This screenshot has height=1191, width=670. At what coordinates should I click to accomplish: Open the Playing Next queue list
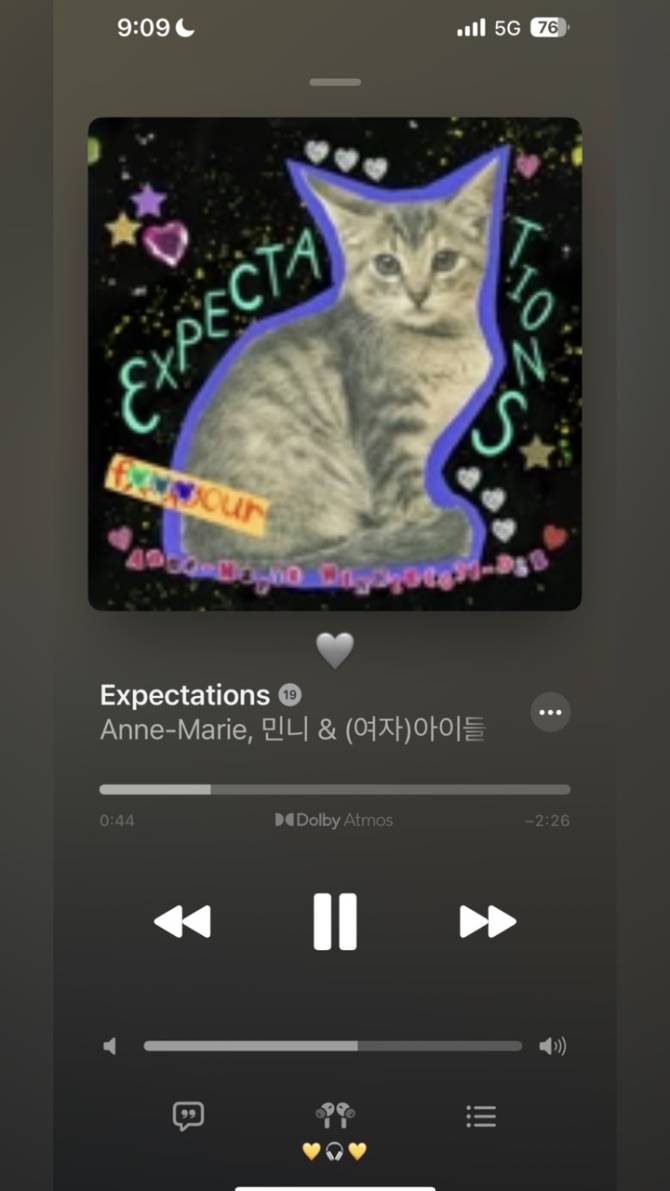[481, 1116]
